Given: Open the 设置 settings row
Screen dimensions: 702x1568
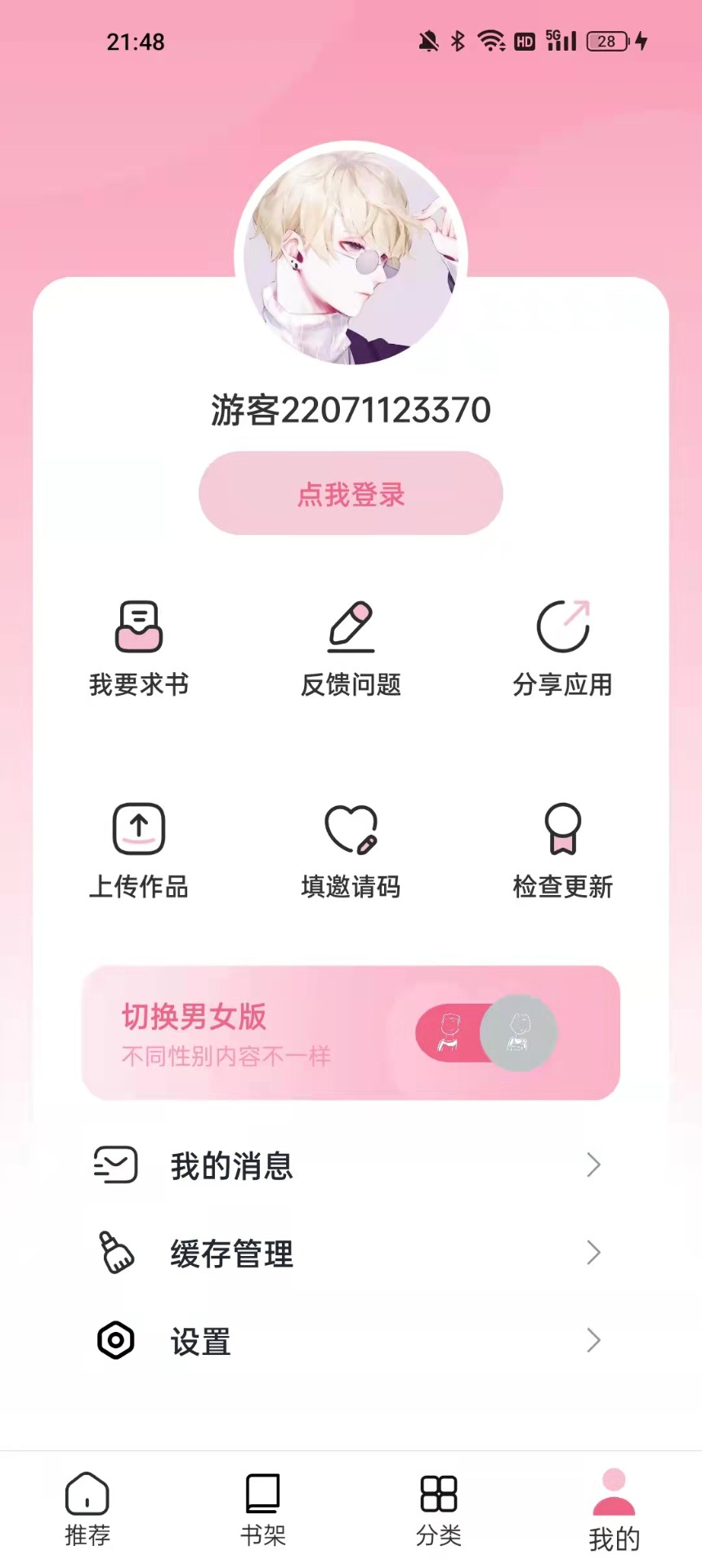Looking at the screenshot, I should (351, 1341).
